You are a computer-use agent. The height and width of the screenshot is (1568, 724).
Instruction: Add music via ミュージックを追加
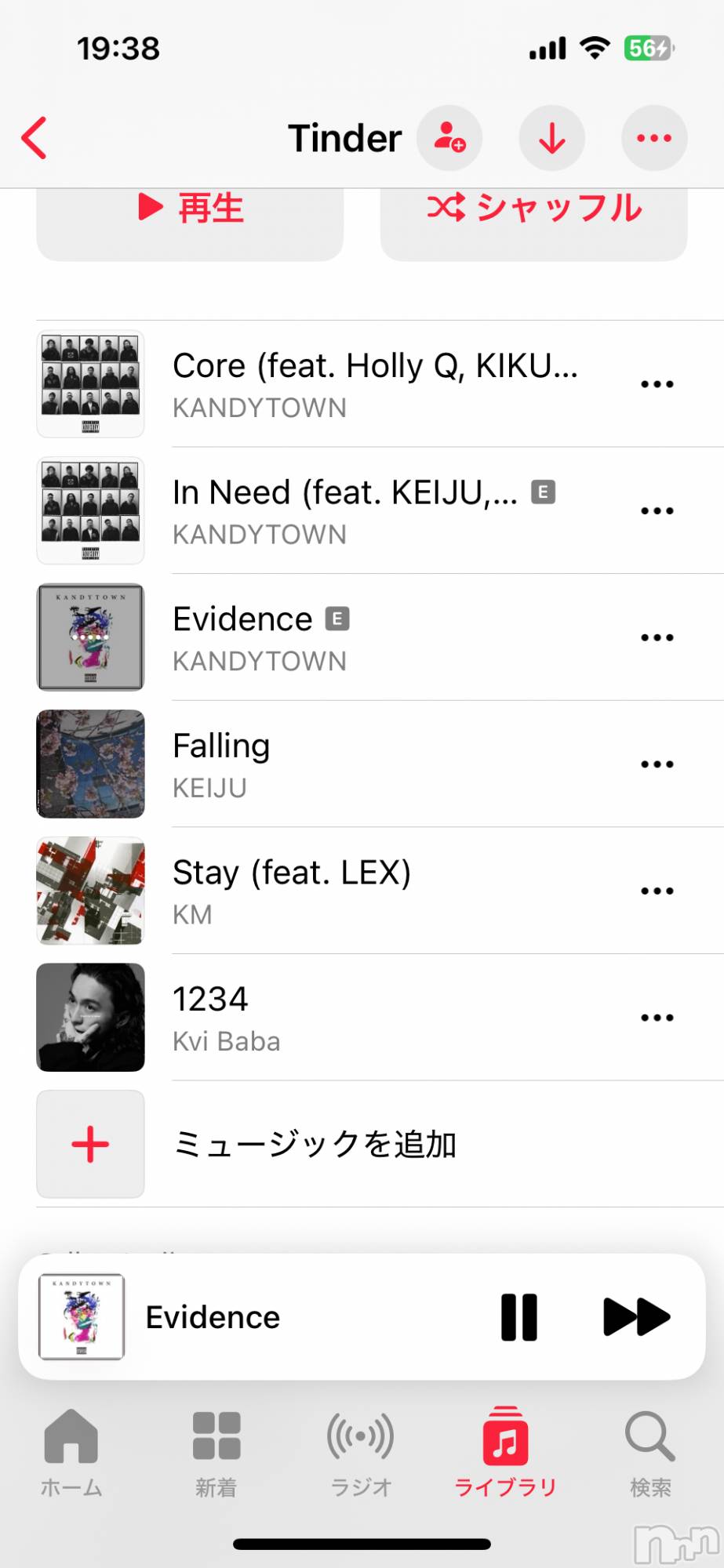(314, 1144)
